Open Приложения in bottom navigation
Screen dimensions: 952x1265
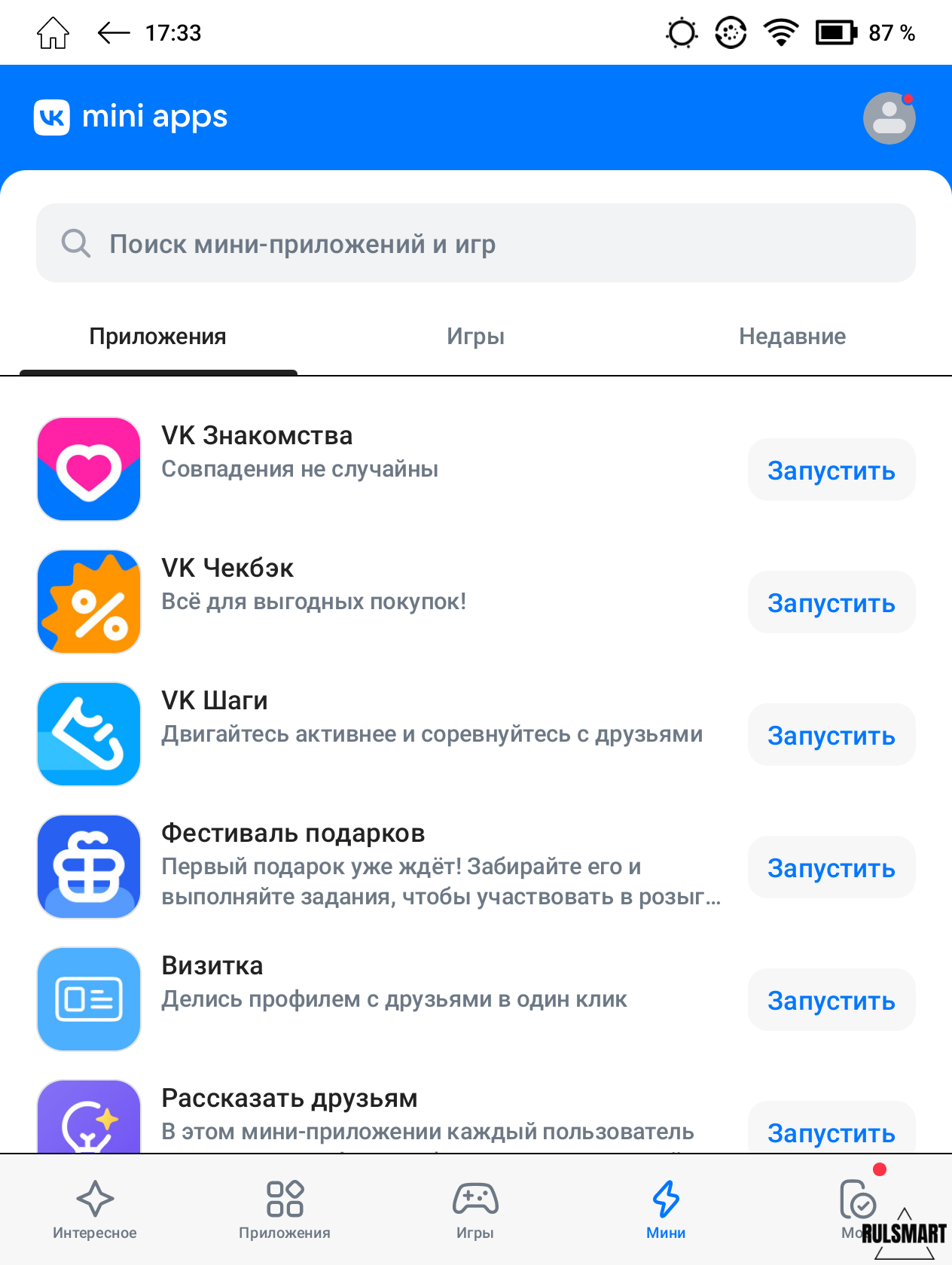click(x=285, y=1210)
